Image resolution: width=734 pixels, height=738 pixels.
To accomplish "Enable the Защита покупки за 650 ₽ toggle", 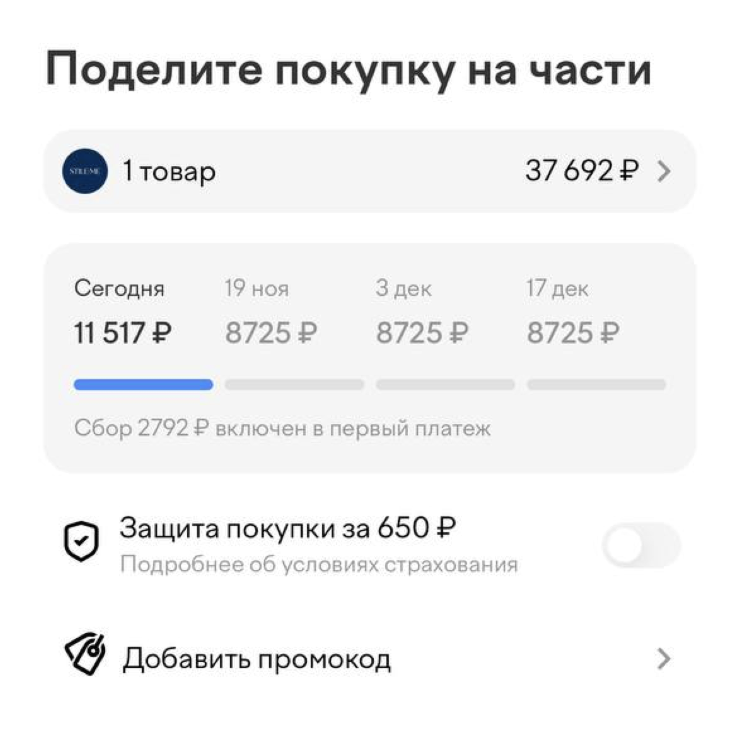I will click(x=641, y=546).
